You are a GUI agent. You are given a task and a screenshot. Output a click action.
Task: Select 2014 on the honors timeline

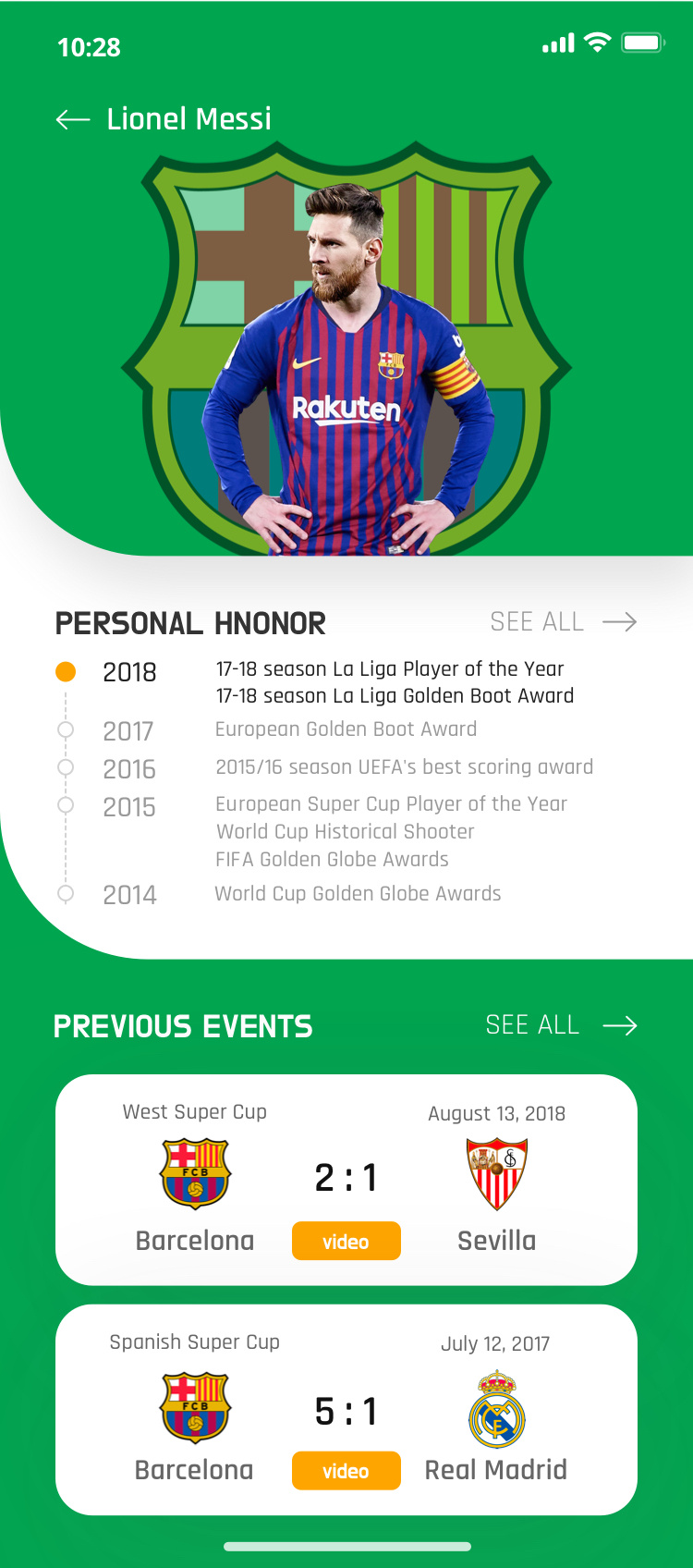[129, 895]
